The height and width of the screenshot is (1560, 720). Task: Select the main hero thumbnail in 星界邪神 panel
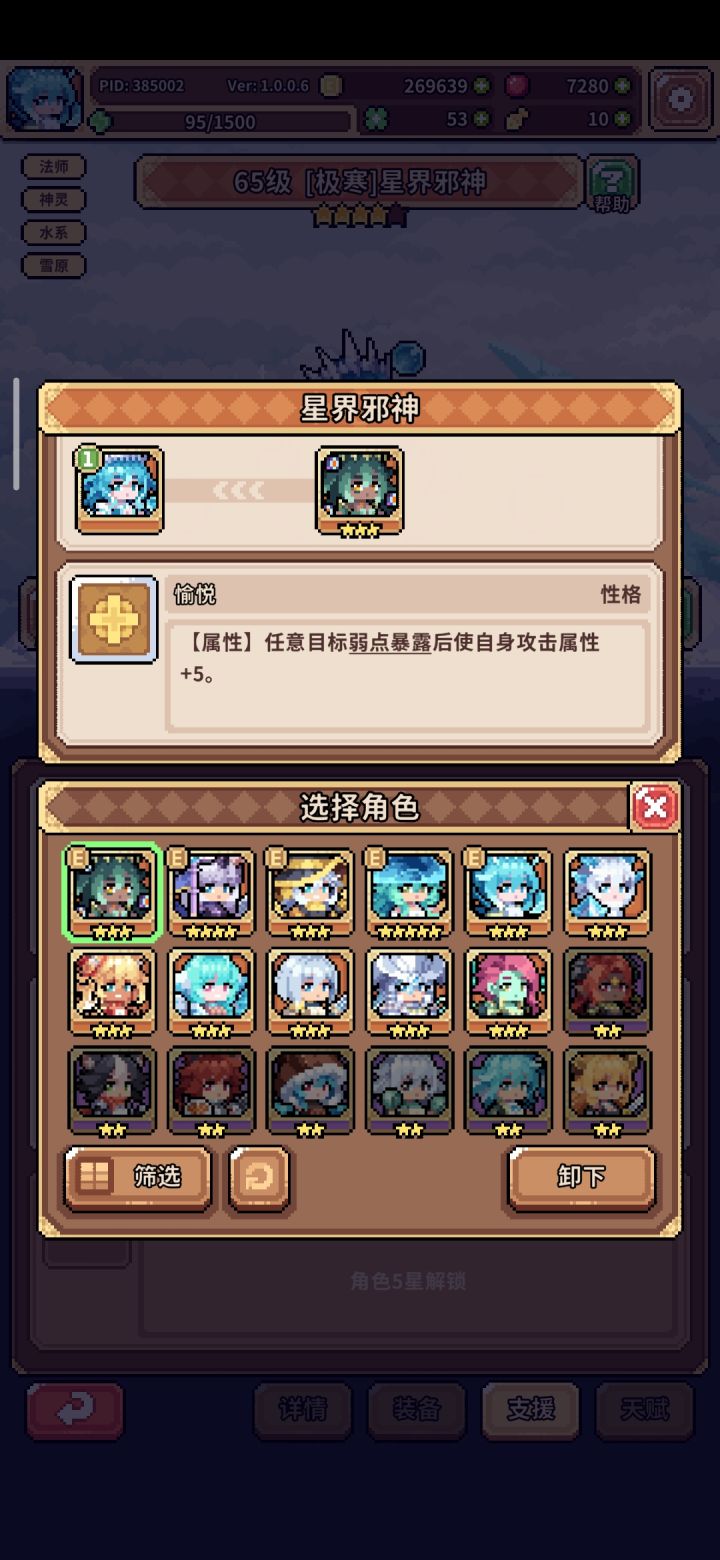pos(118,487)
